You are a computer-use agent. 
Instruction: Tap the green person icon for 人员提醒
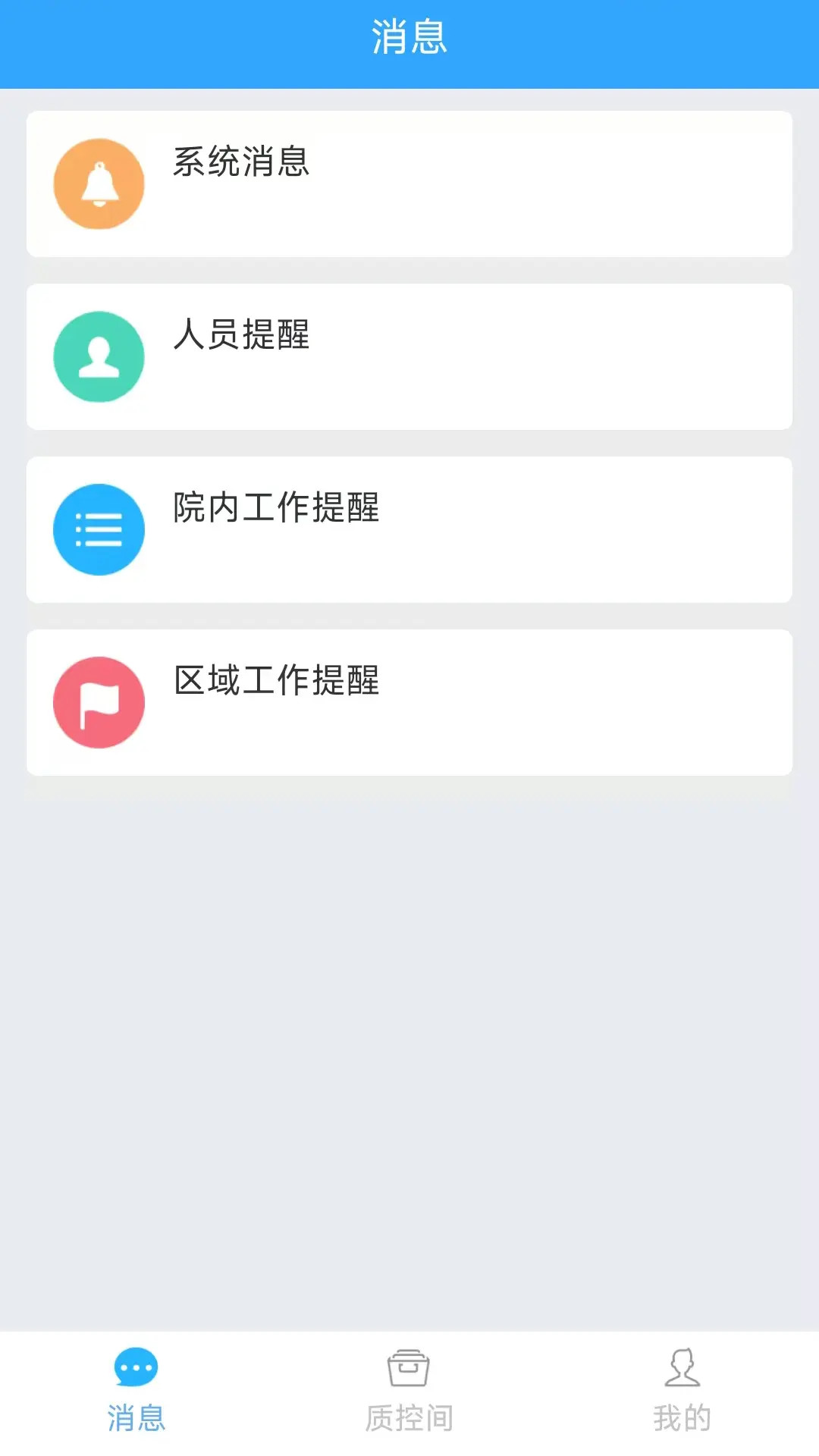click(x=98, y=356)
